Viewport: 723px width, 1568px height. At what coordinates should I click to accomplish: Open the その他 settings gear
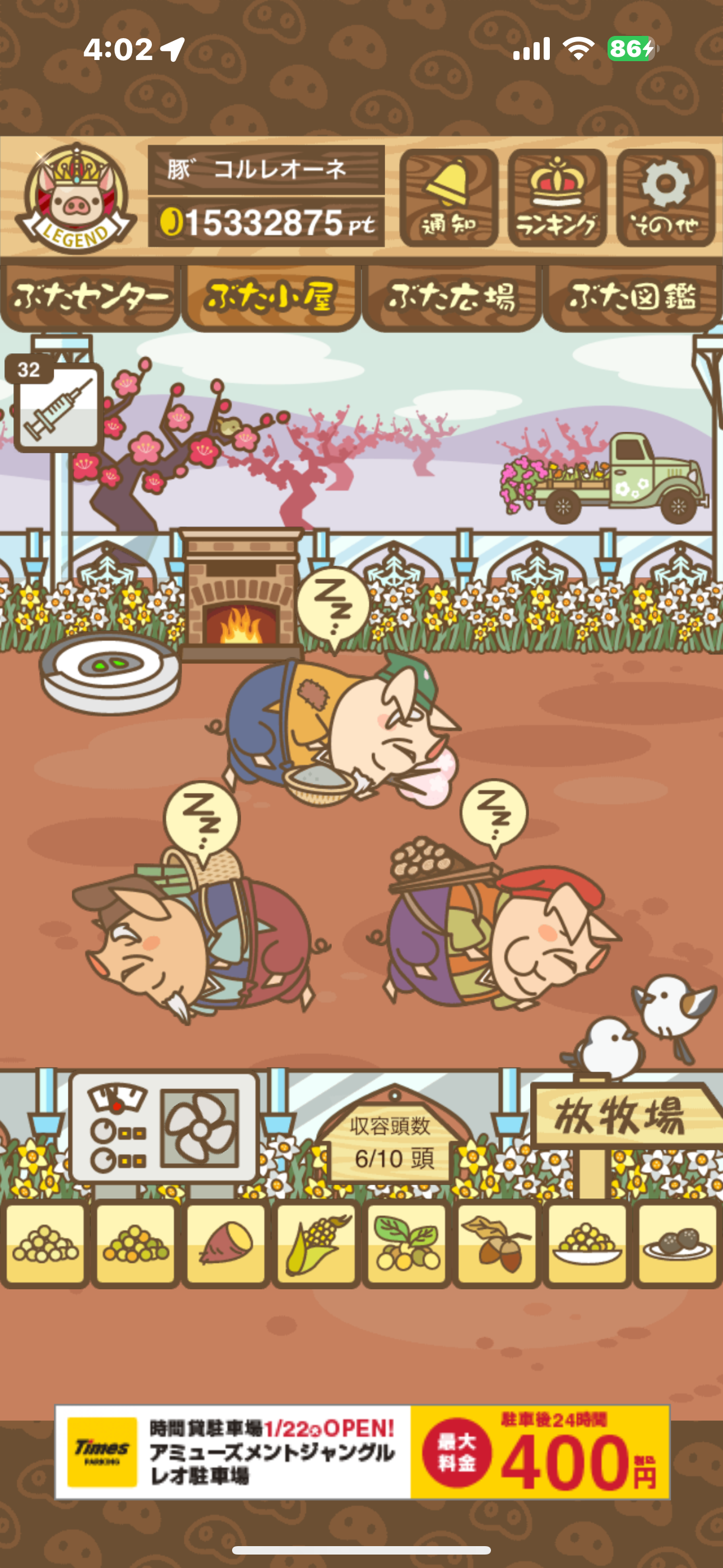point(665,198)
